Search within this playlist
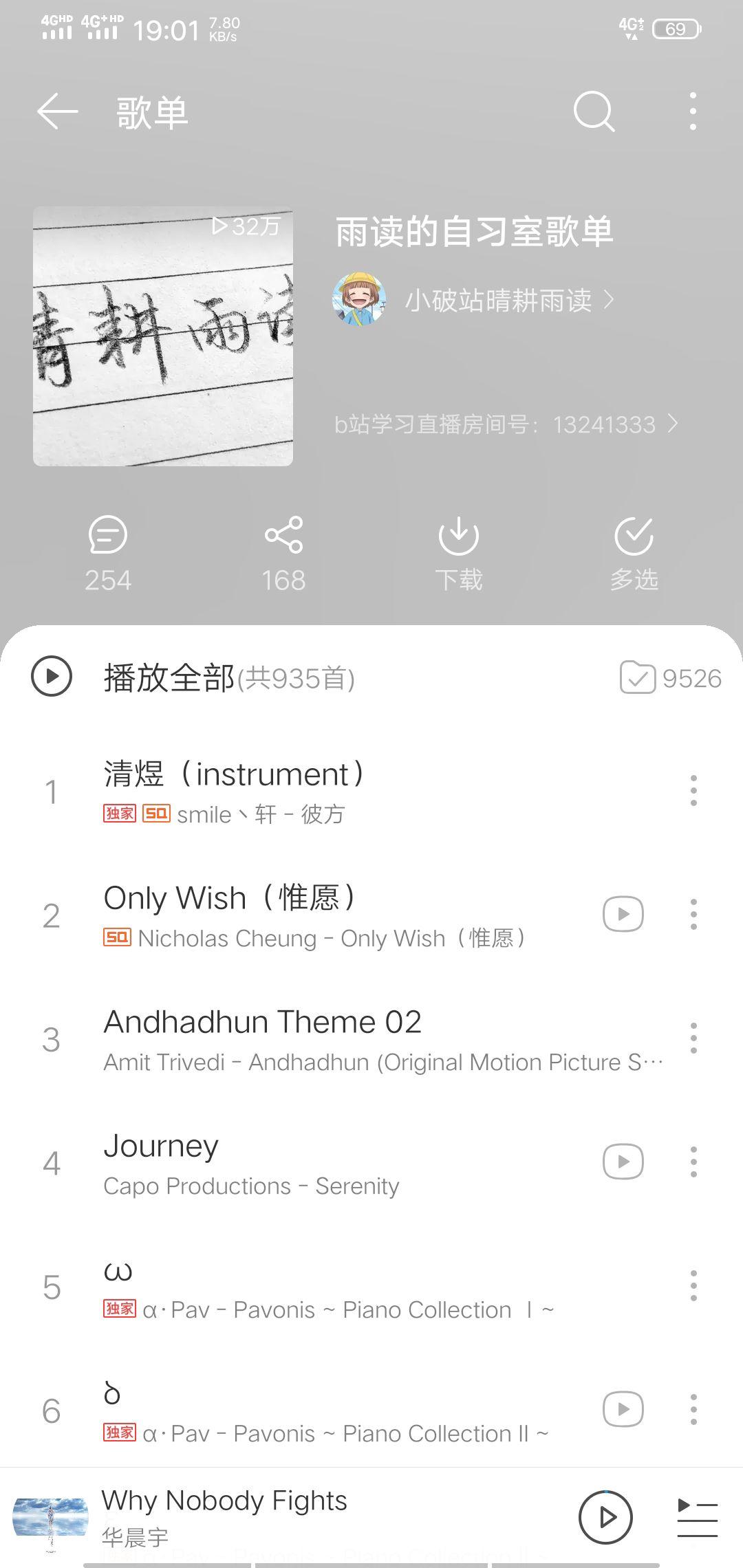Viewport: 743px width, 1568px height. pos(594,112)
